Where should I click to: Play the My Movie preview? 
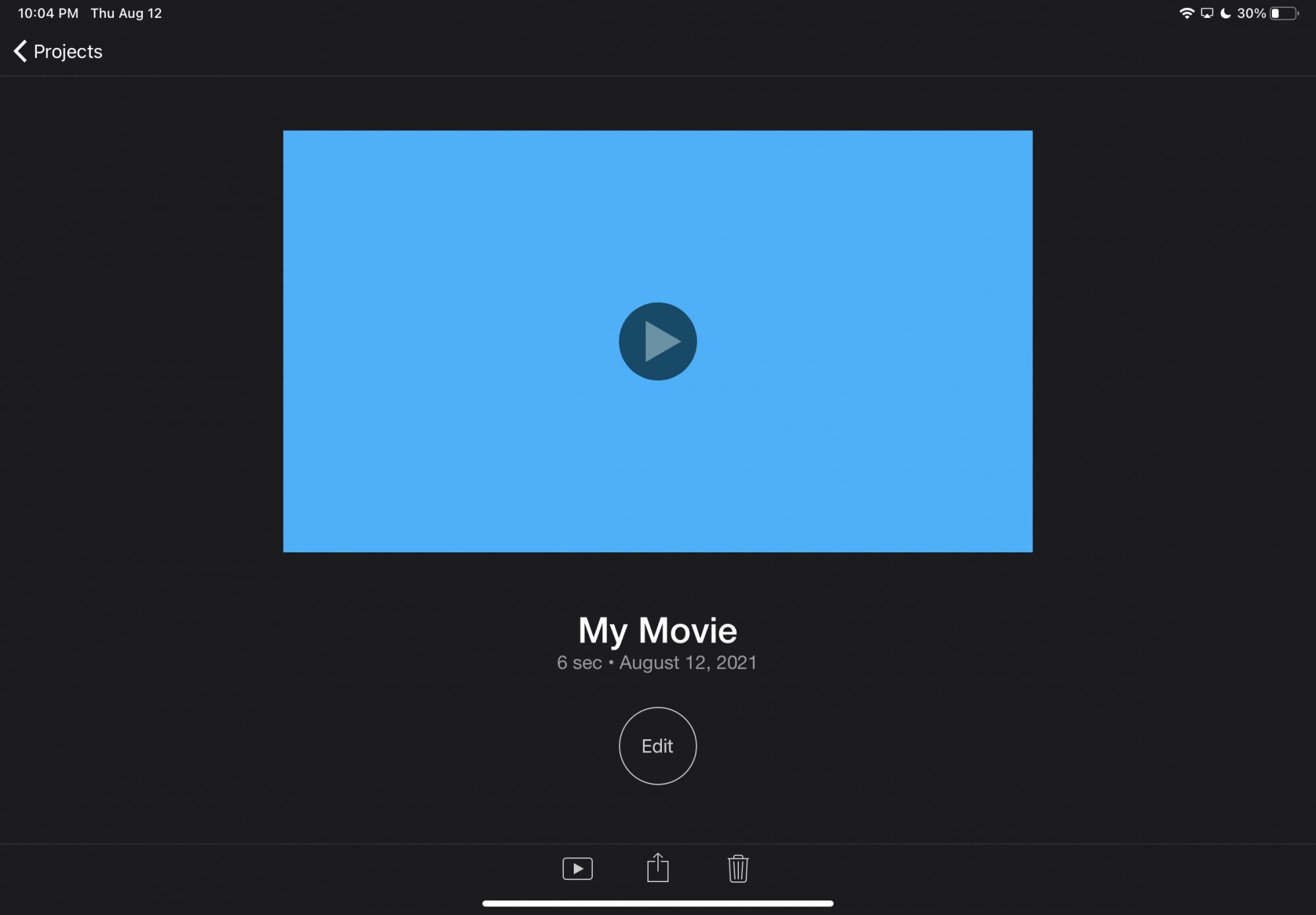657,341
